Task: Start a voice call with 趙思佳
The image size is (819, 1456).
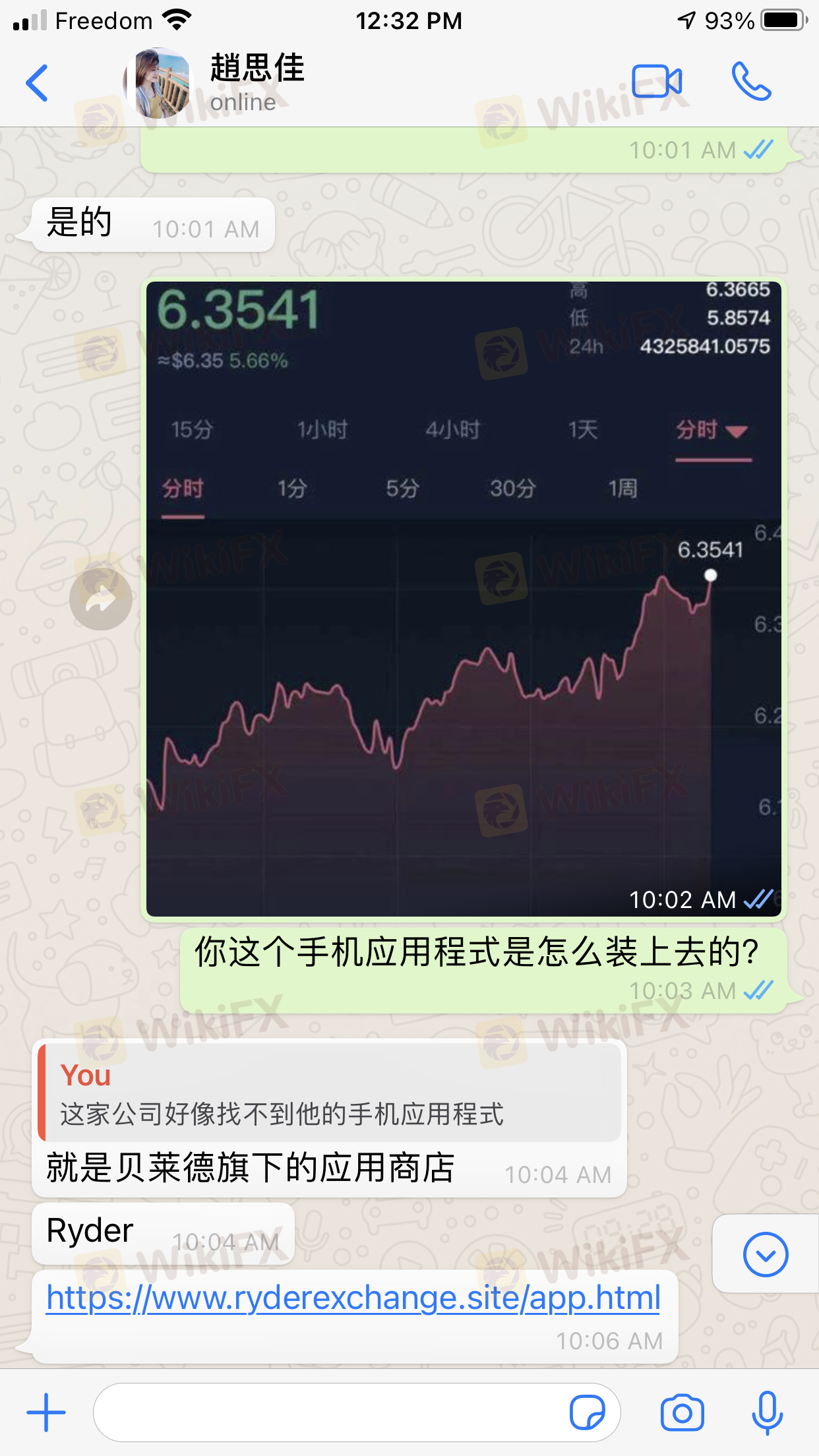Action: (751, 81)
